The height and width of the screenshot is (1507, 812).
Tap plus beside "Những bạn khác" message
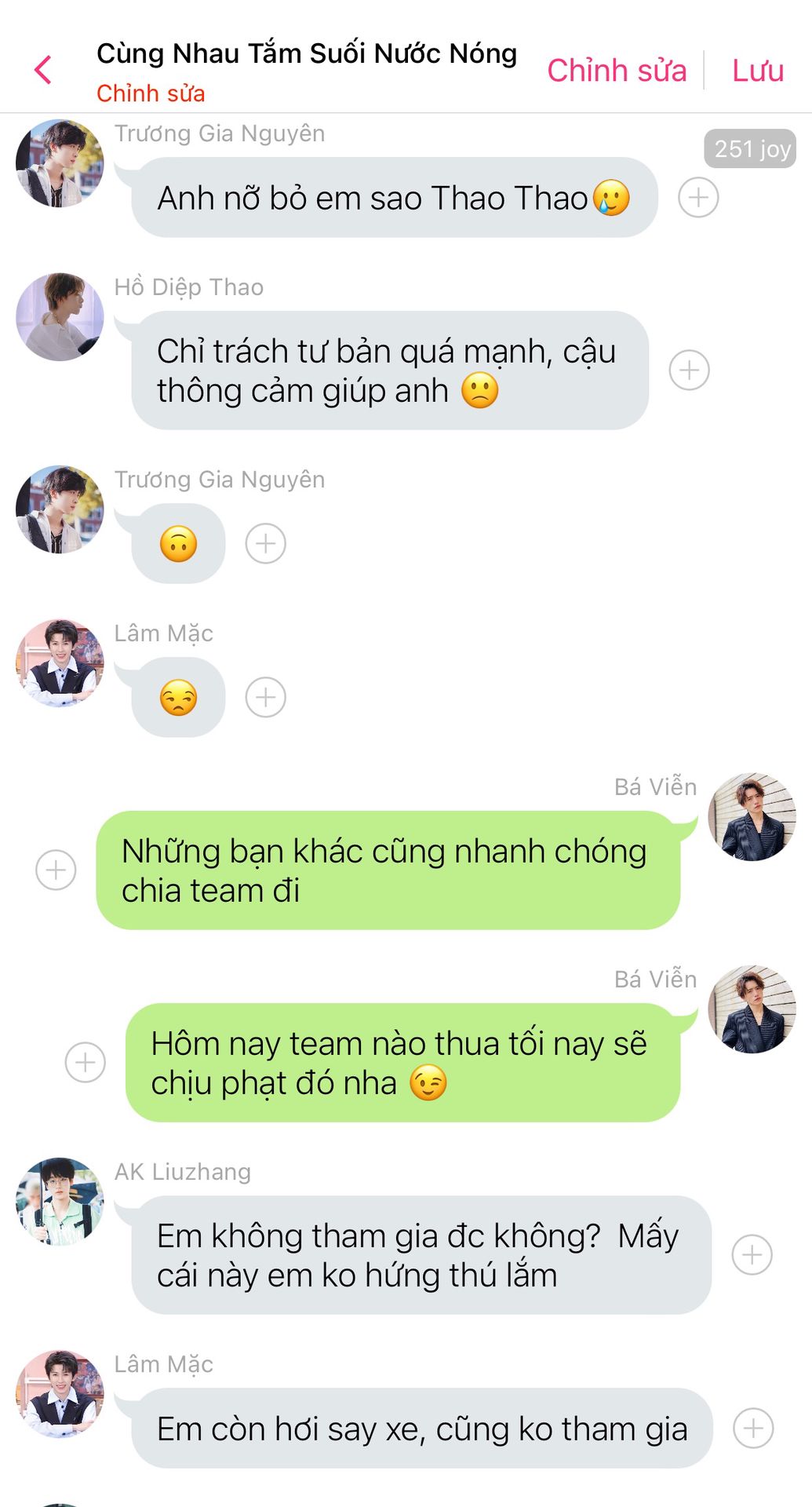pyautogui.click(x=56, y=870)
